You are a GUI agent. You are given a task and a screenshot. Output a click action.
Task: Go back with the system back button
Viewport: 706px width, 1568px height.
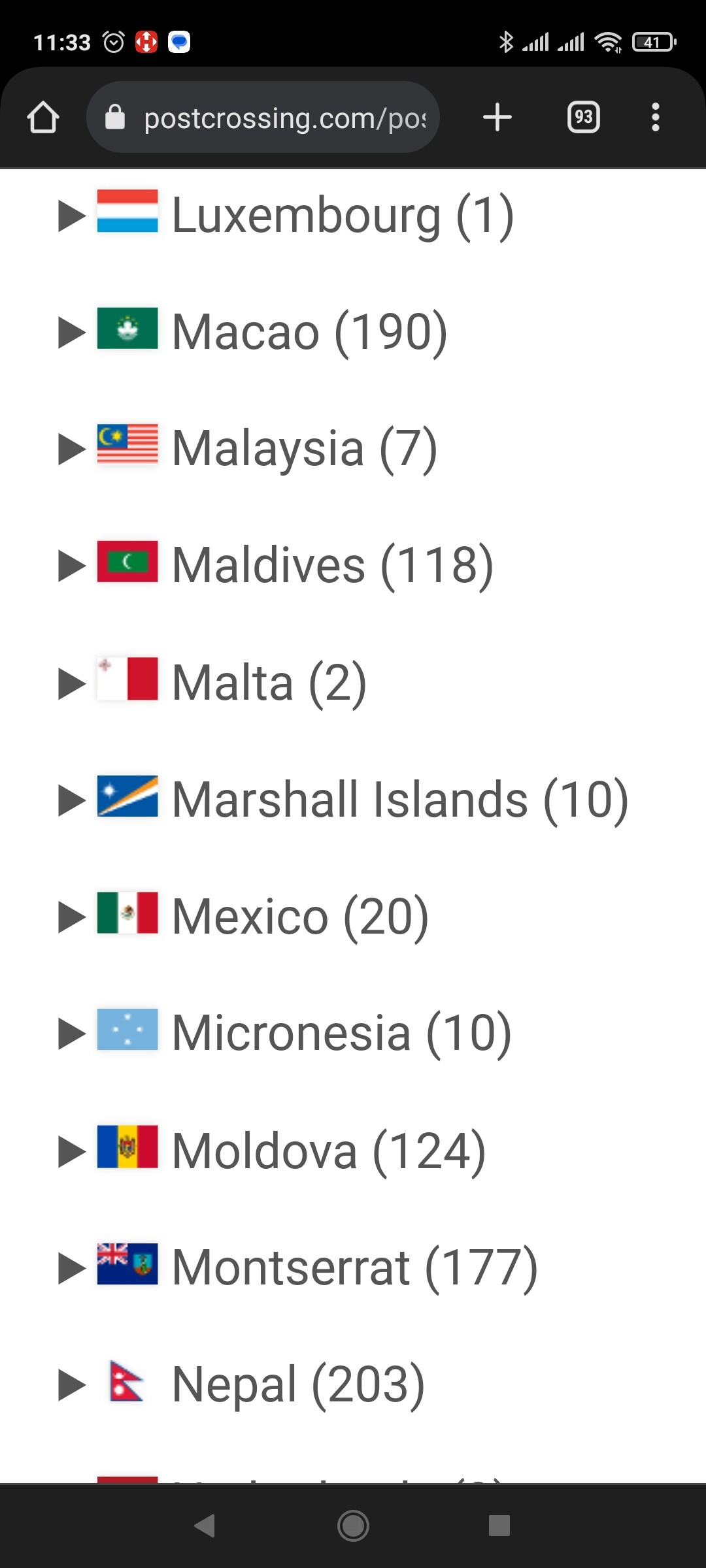click(205, 1526)
